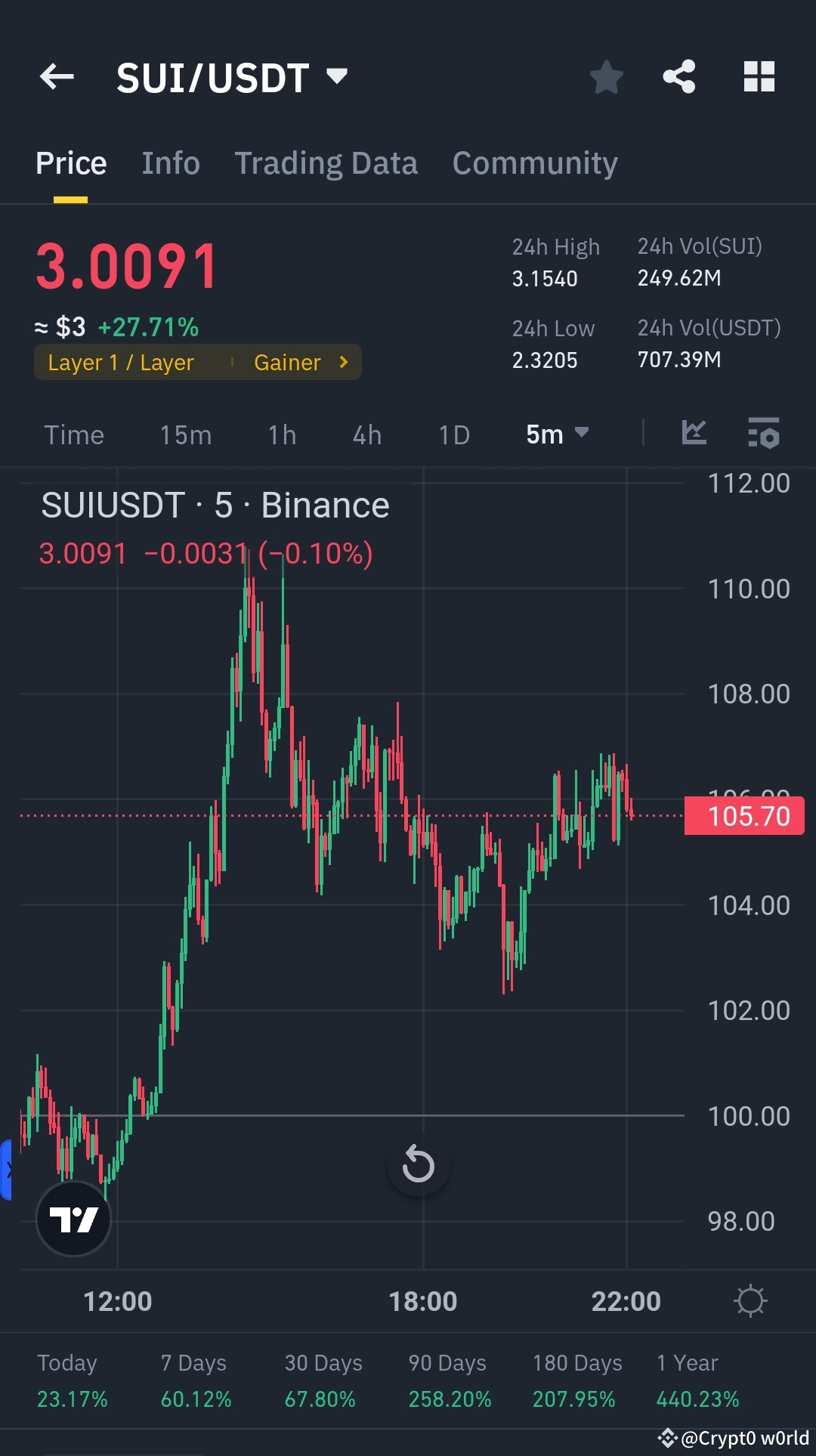816x1456 pixels.
Task: Open the depth chart view icon
Action: 694,433
